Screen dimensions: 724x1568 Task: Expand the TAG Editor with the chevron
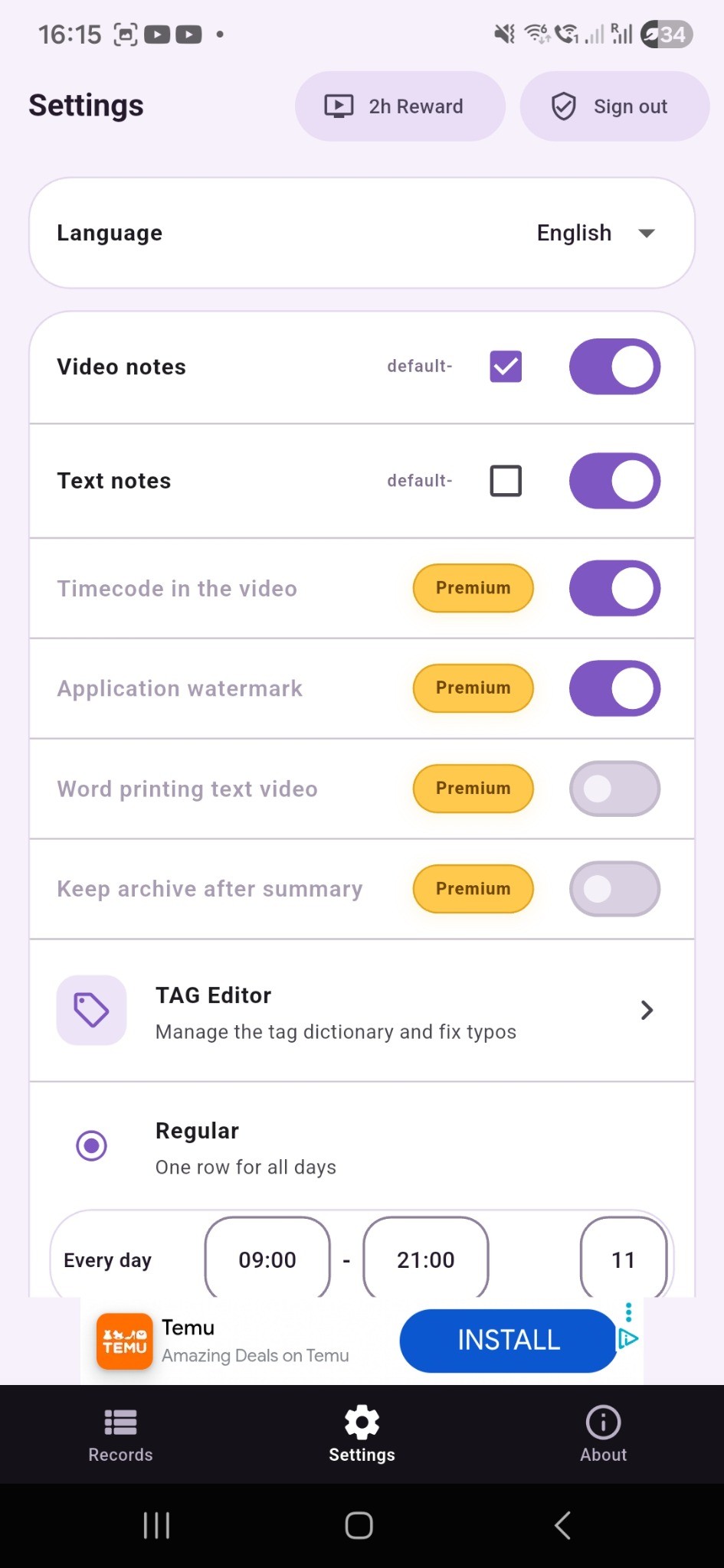(647, 1010)
